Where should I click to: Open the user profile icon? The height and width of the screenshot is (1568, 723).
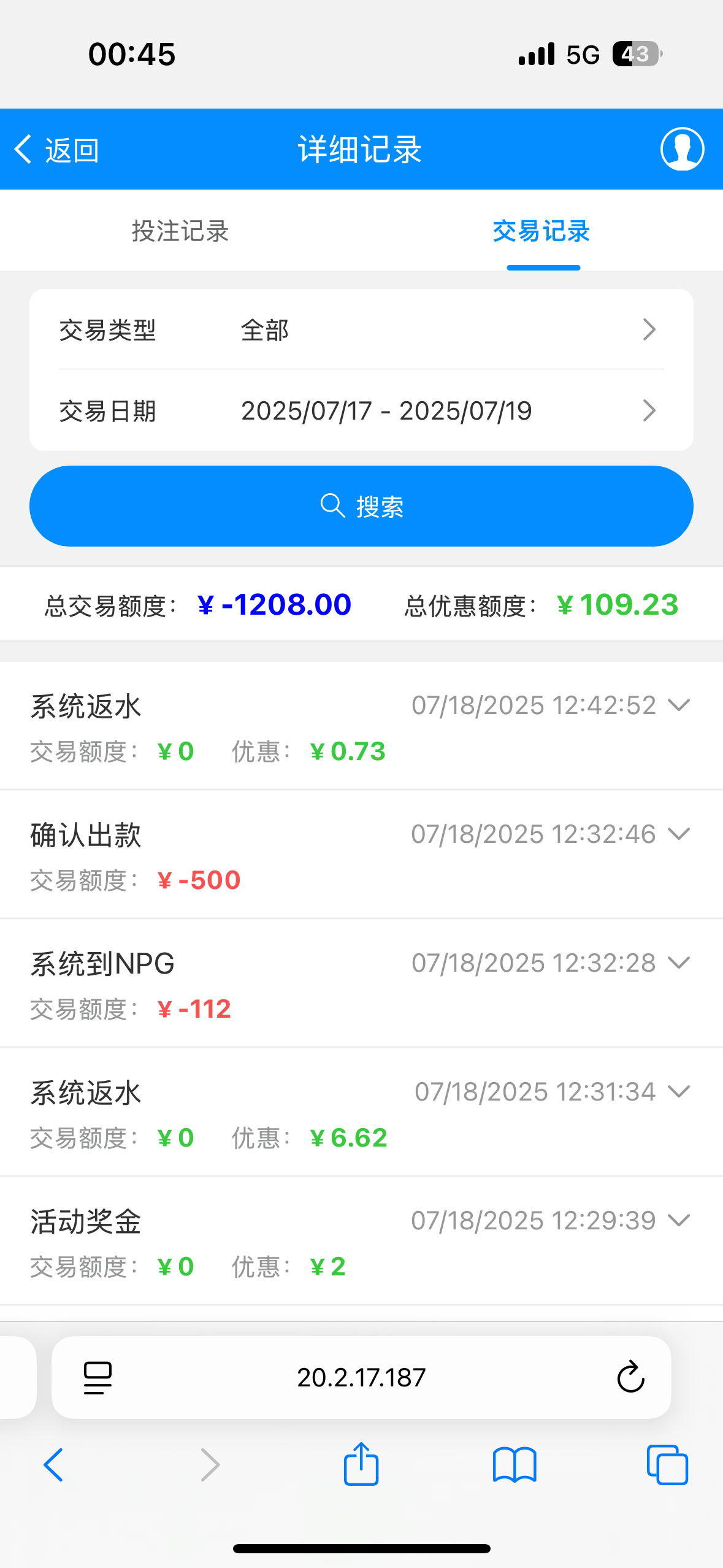[x=681, y=149]
